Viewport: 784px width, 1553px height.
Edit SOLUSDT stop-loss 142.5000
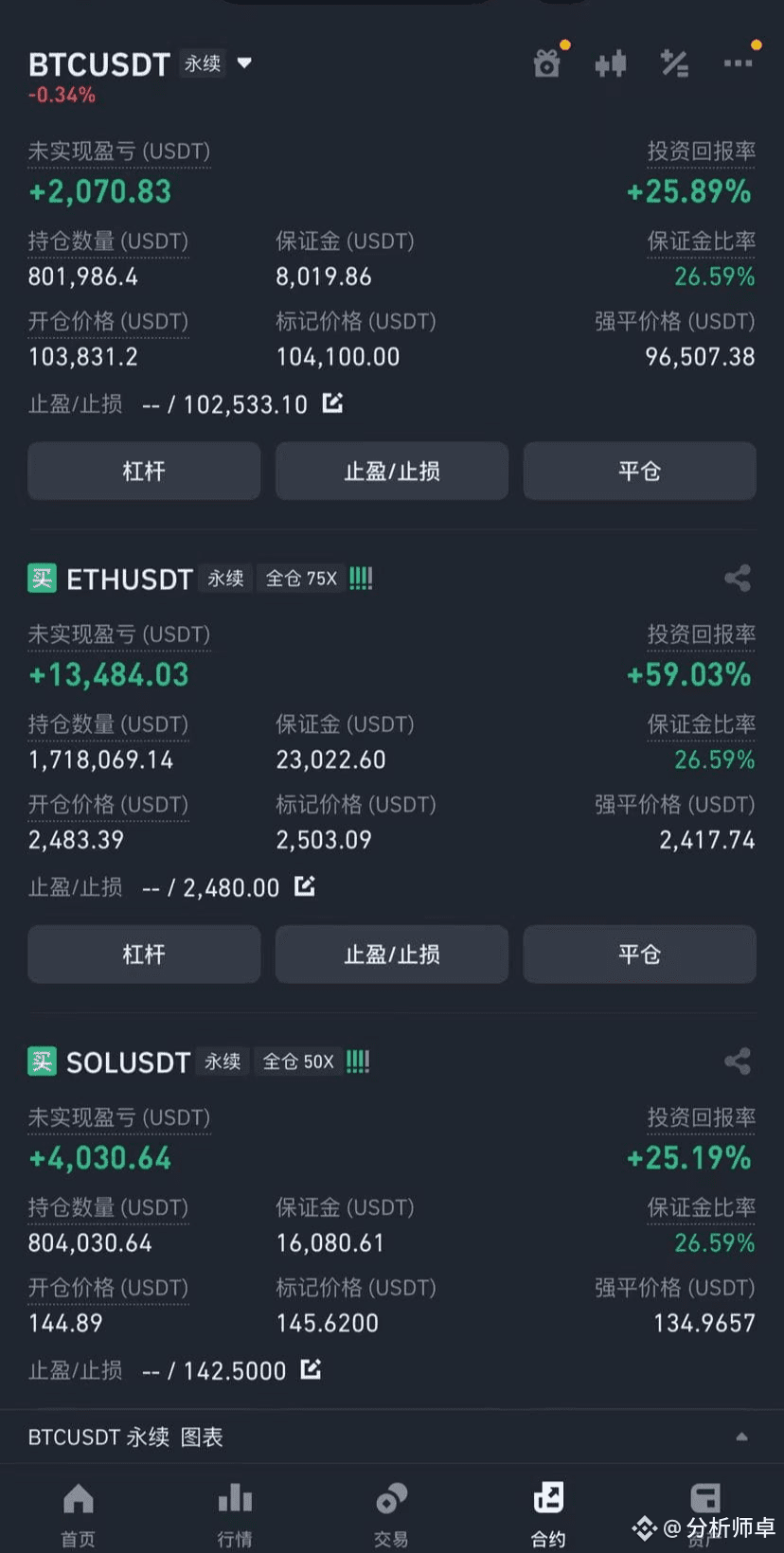[311, 1369]
